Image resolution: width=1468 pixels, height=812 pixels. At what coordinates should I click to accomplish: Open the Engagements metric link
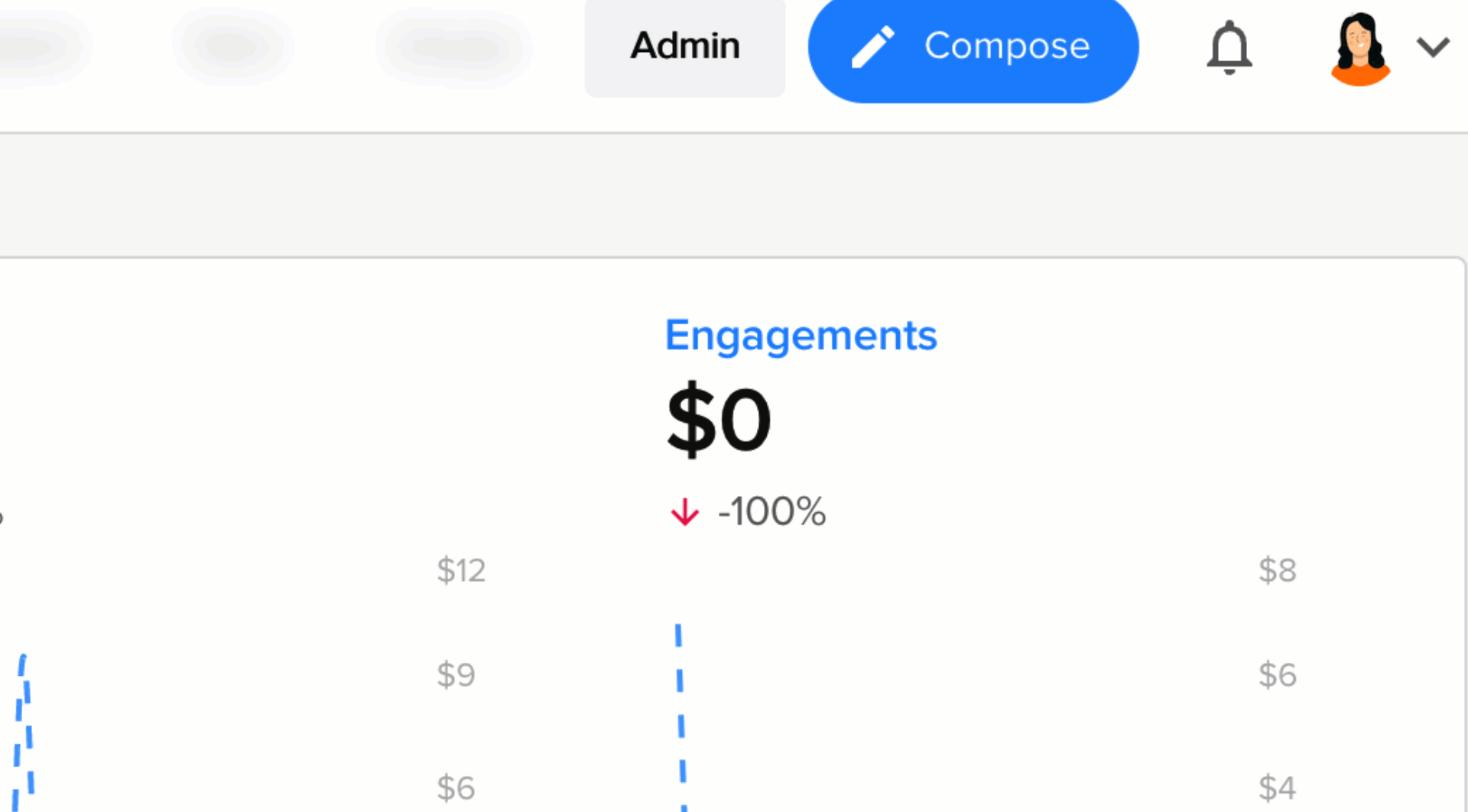(801, 335)
